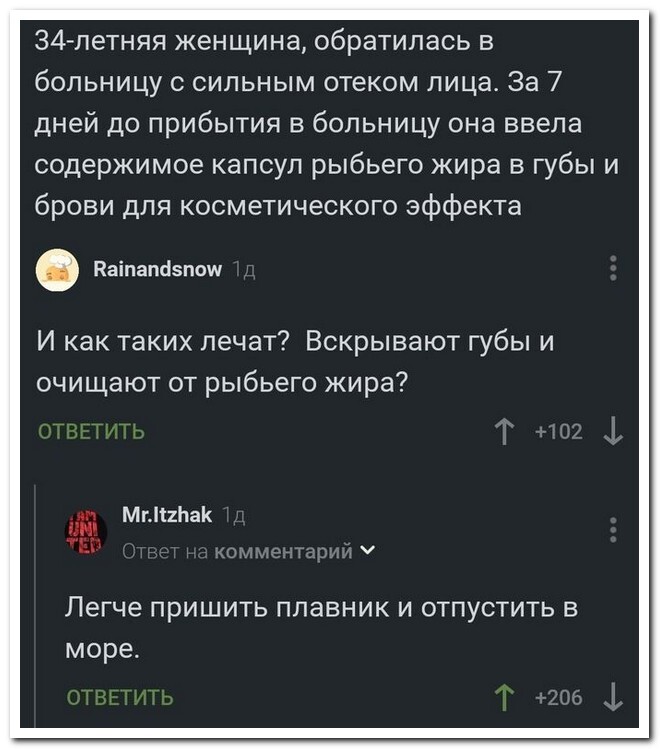Open overflow menu on Rainandsnow's comment
Image resolution: width=660 pixels, height=749 pixels.
coord(612,268)
